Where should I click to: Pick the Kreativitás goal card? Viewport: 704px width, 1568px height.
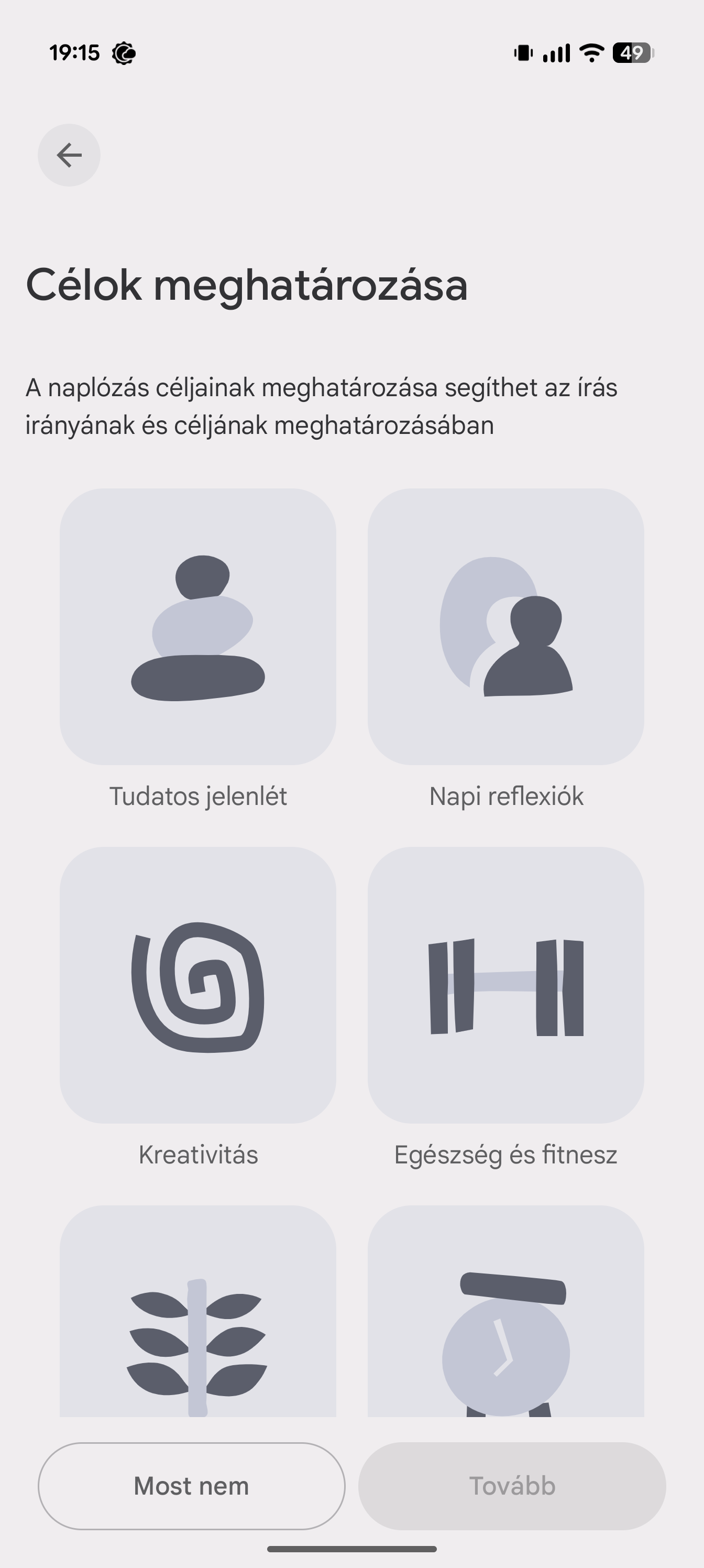point(198,985)
